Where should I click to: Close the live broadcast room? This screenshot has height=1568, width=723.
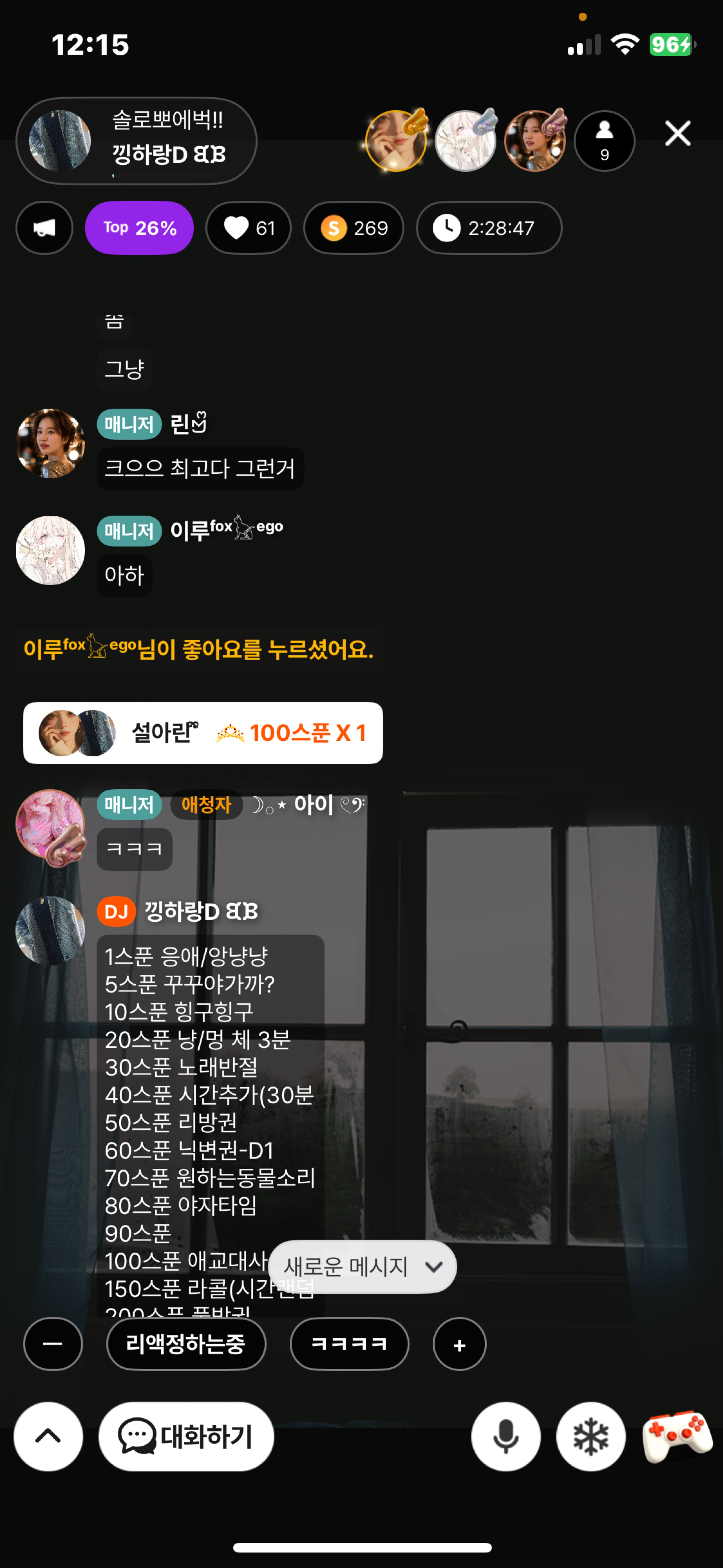[677, 133]
